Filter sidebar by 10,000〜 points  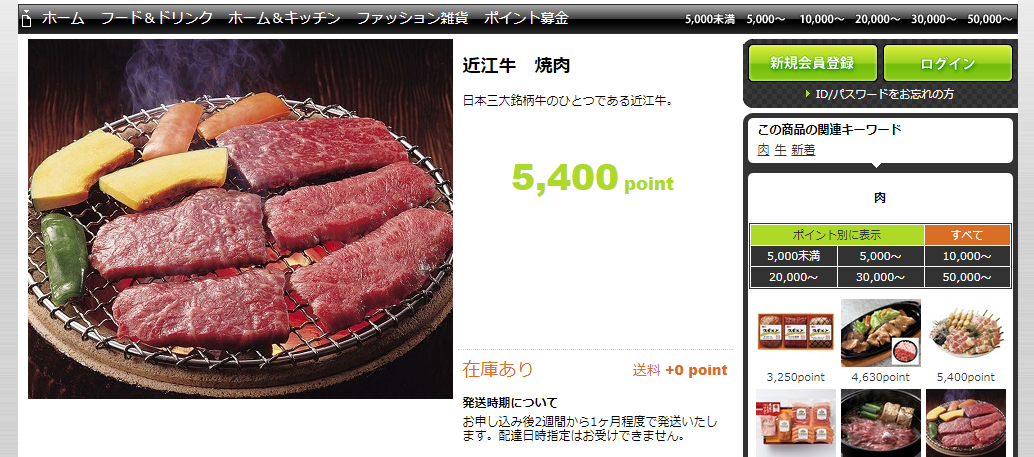[967, 256]
